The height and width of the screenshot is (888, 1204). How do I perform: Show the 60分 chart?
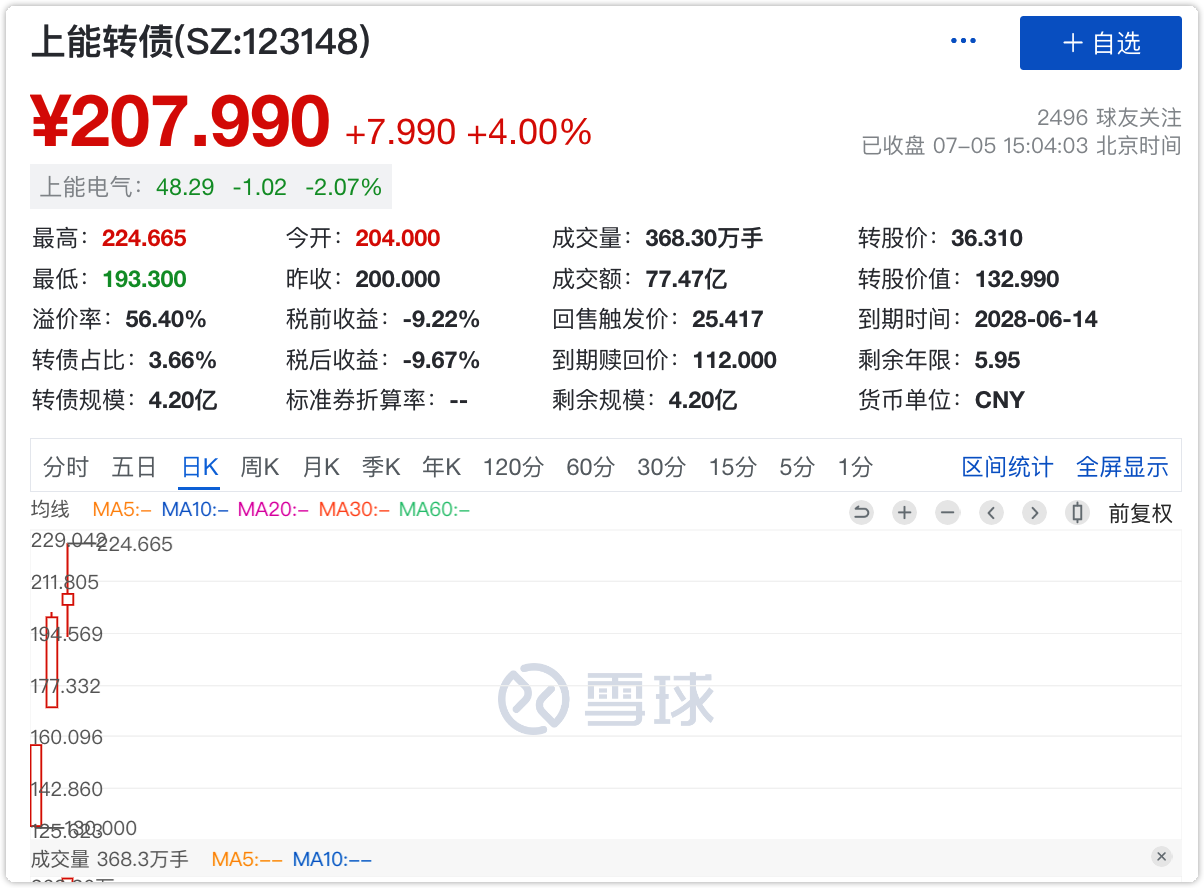pyautogui.click(x=590, y=467)
